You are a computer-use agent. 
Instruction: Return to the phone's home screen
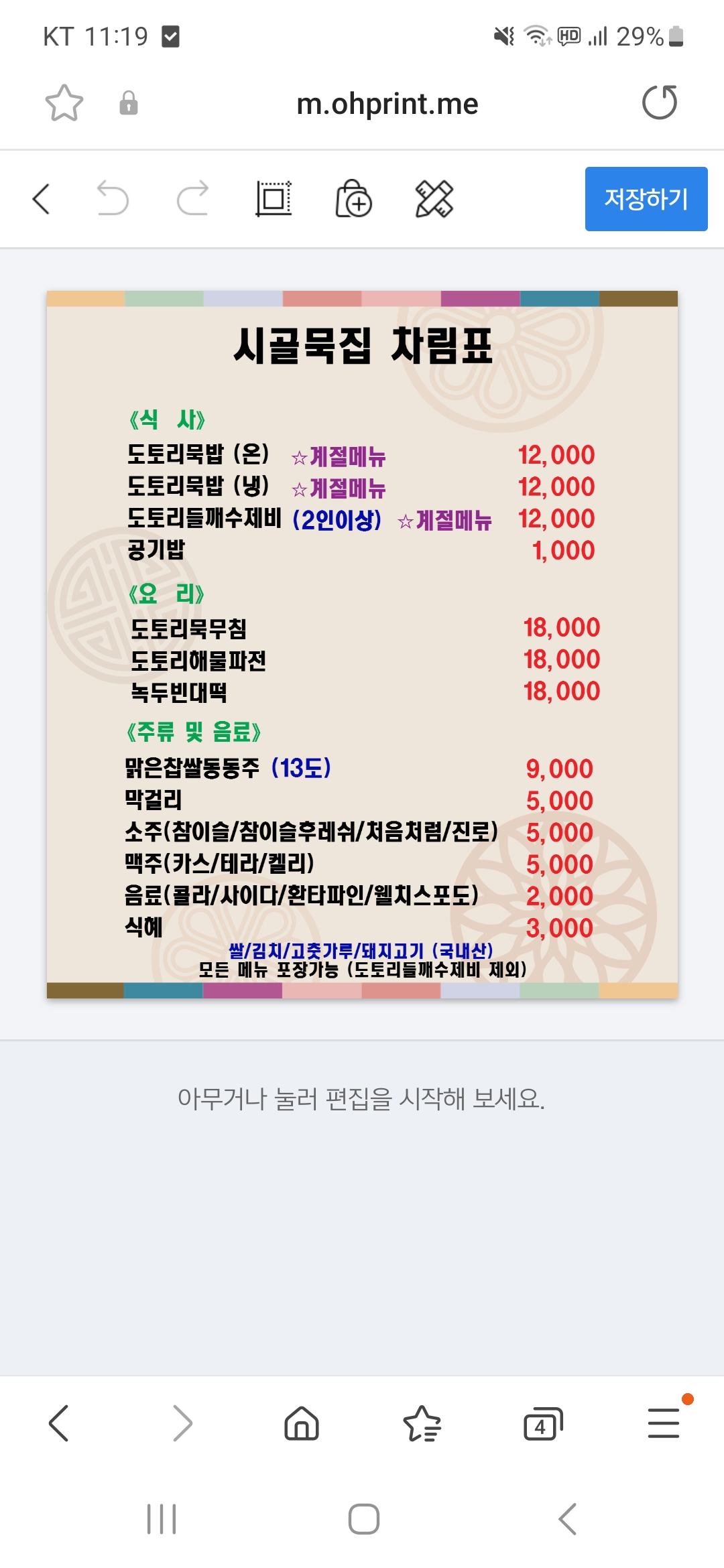pos(363,1519)
